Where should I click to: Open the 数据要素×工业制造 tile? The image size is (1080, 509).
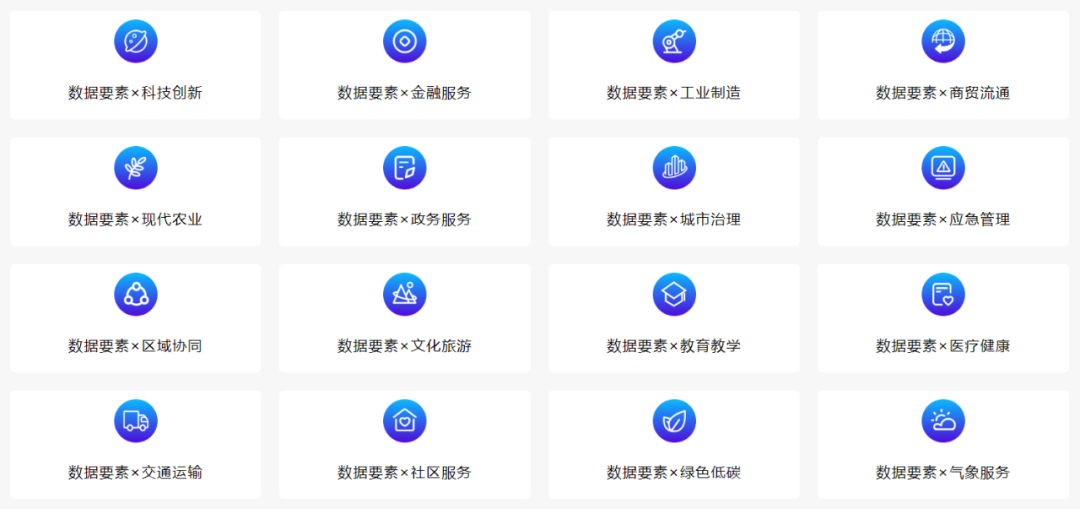tap(673, 65)
